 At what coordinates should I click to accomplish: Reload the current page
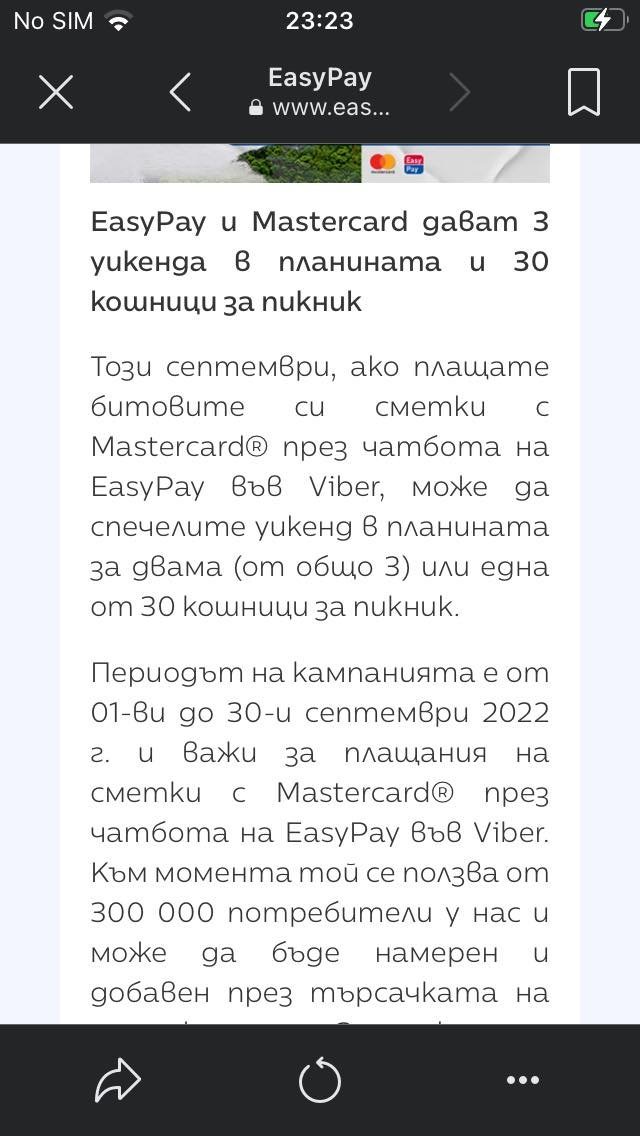point(320,1081)
